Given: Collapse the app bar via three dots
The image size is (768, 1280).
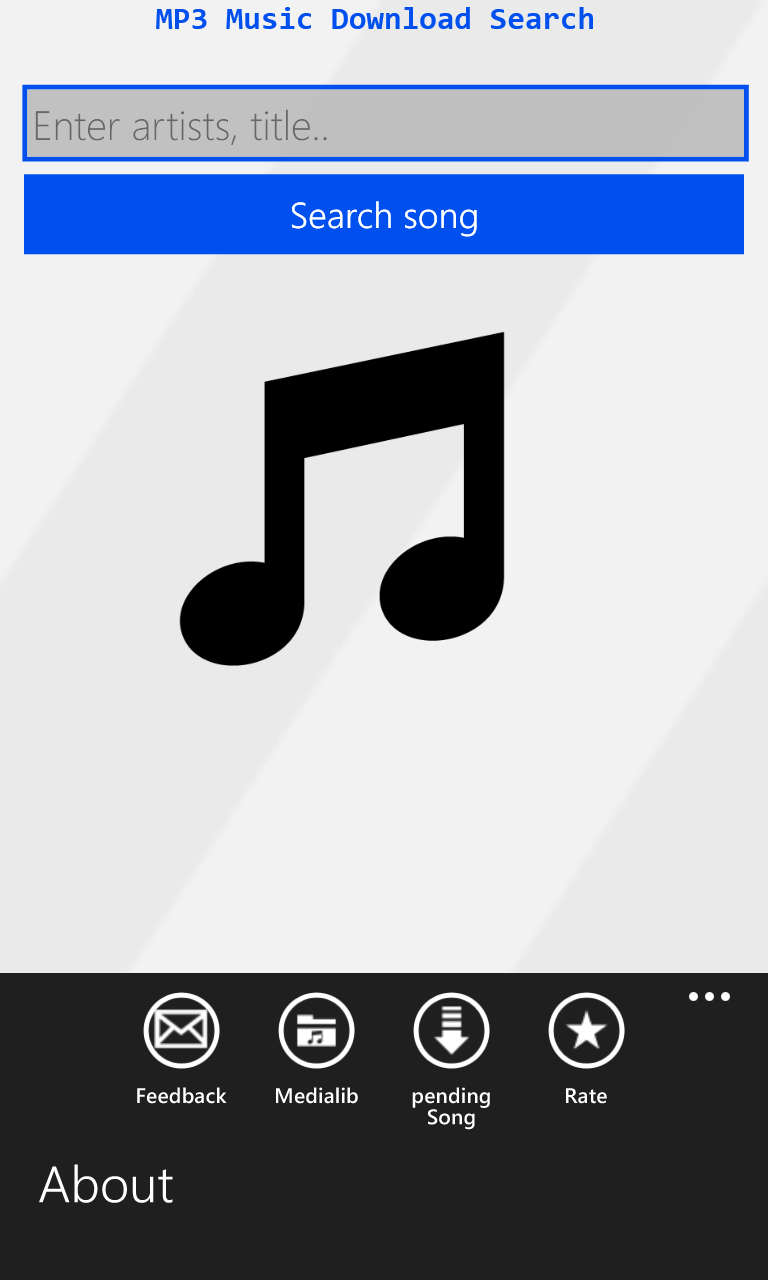Looking at the screenshot, I should (x=709, y=997).
